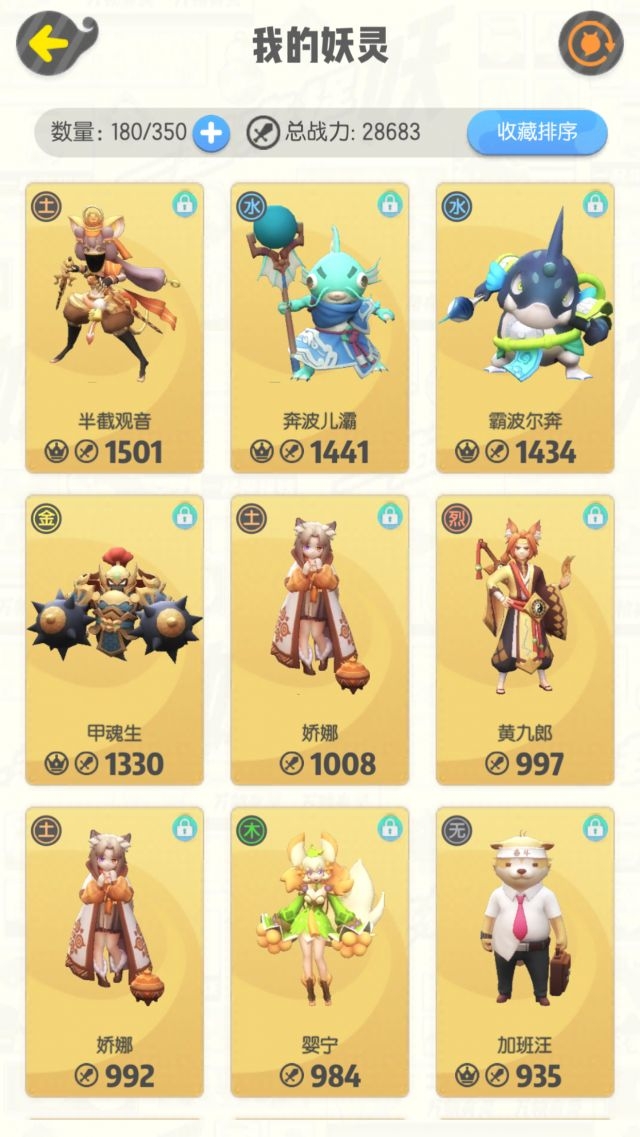Open the 黄九郎 card
The height and width of the screenshot is (1137, 640).
pos(526,640)
